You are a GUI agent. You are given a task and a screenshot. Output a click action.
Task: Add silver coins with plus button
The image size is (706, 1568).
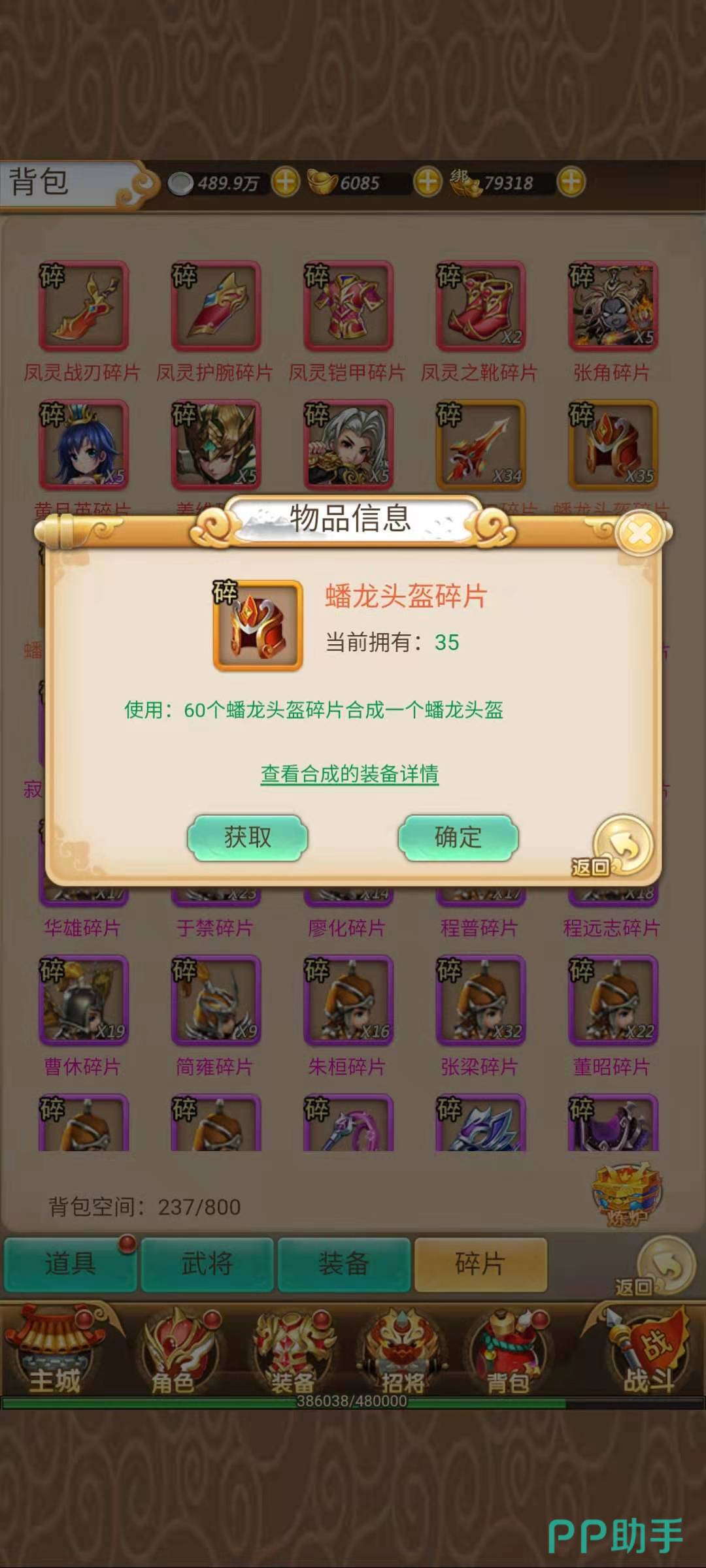click(286, 182)
